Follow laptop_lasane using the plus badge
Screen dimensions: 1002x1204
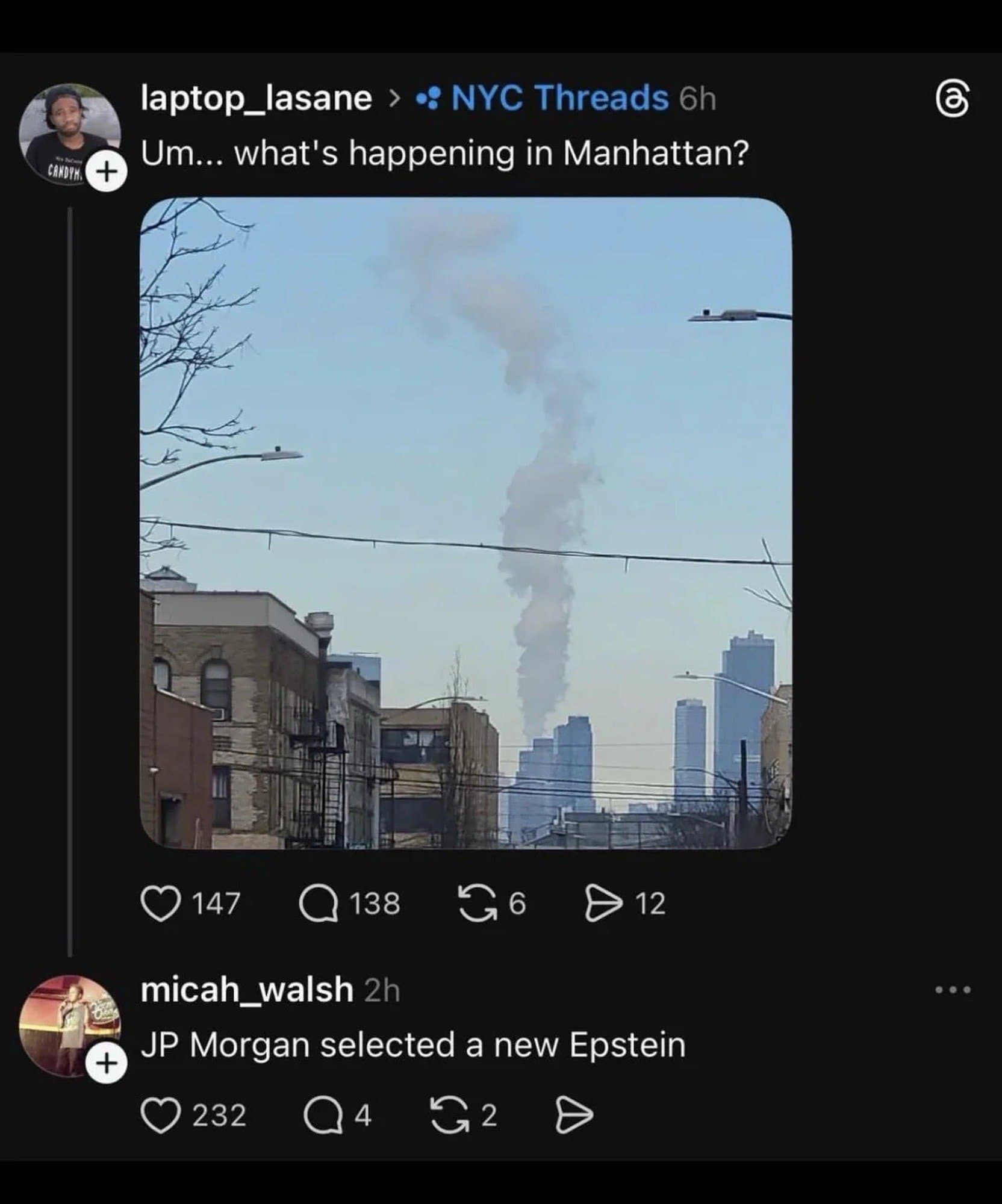point(107,172)
